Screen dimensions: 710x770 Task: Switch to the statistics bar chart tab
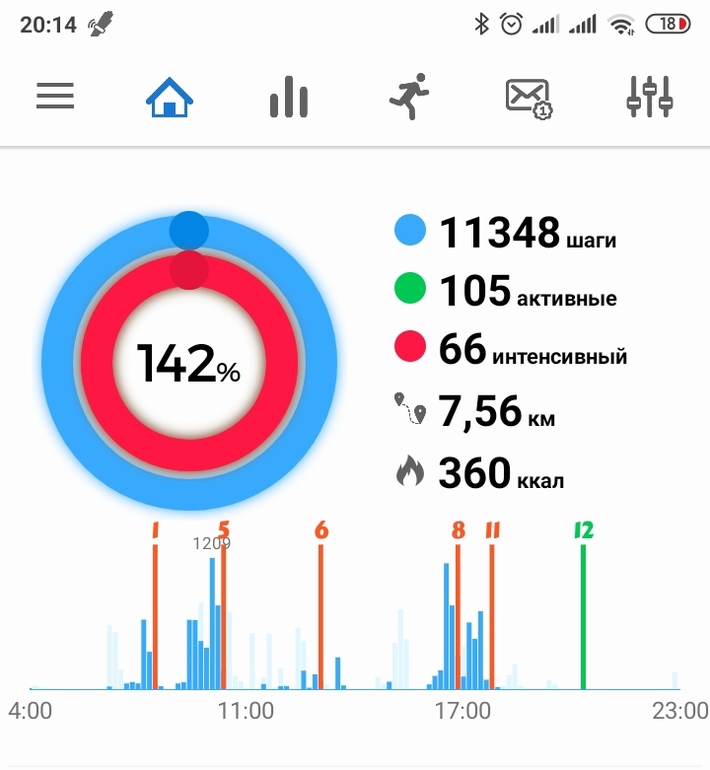pyautogui.click(x=288, y=98)
